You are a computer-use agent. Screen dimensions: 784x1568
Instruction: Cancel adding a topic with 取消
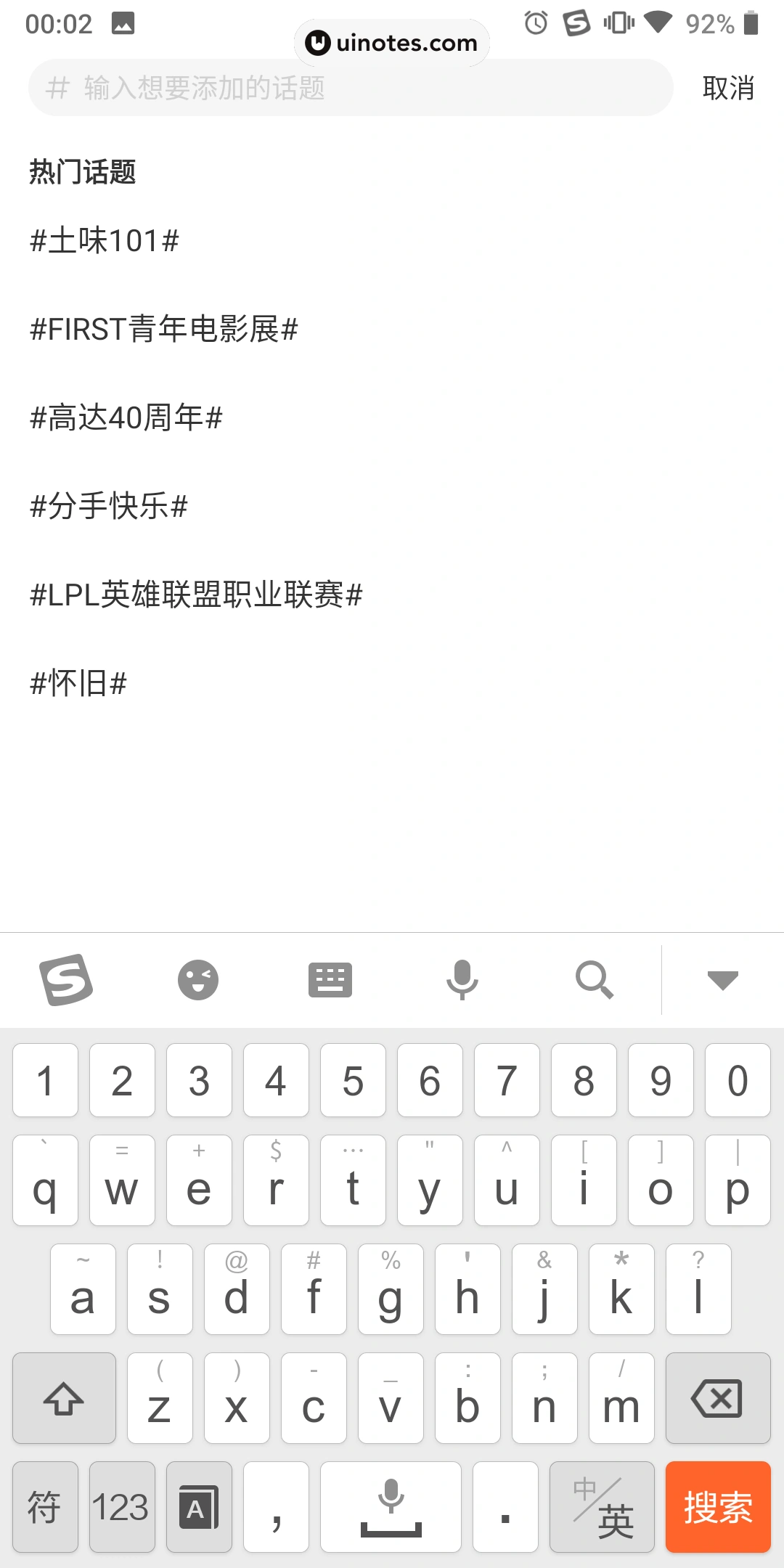tap(728, 88)
